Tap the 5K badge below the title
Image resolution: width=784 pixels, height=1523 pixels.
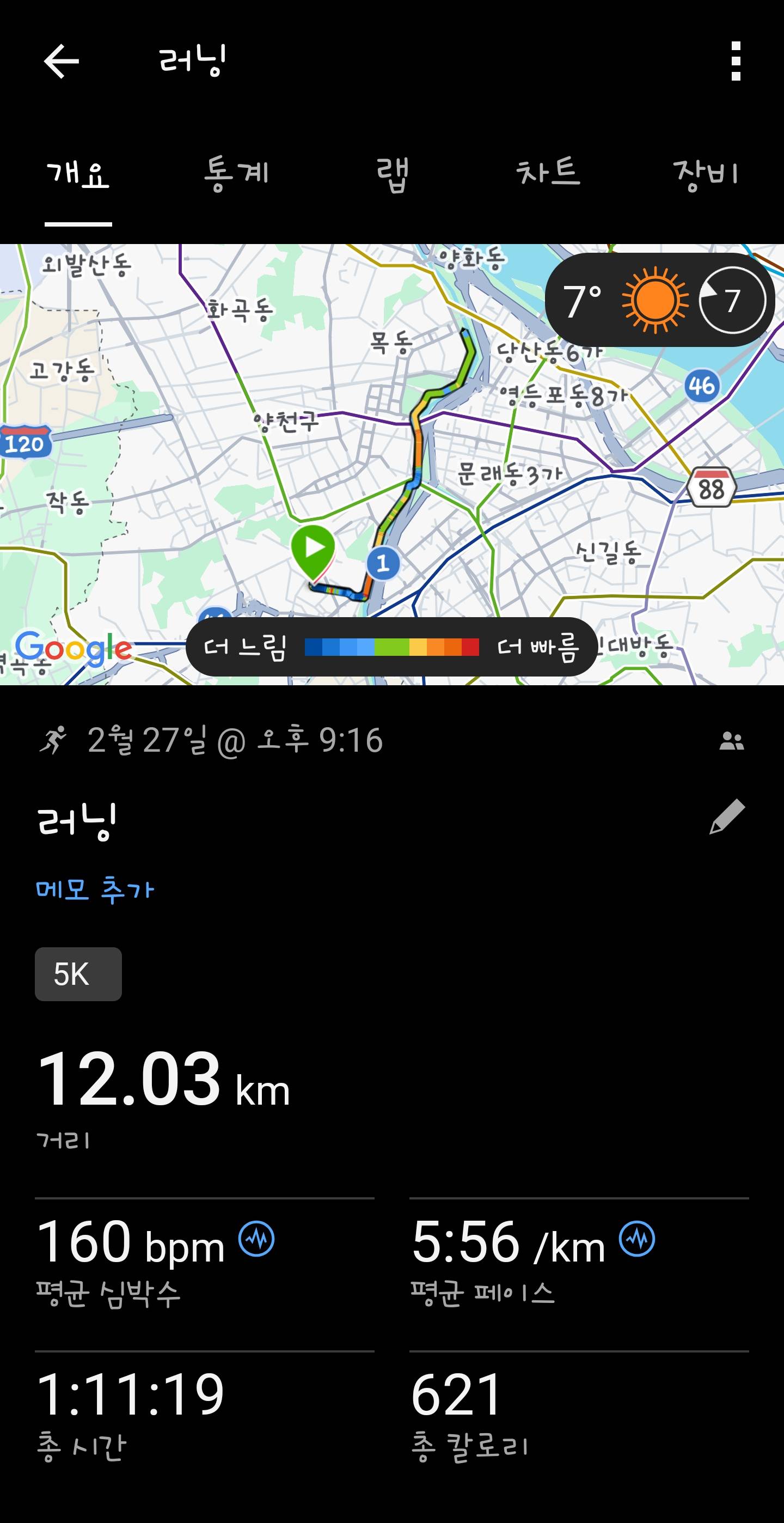77,974
